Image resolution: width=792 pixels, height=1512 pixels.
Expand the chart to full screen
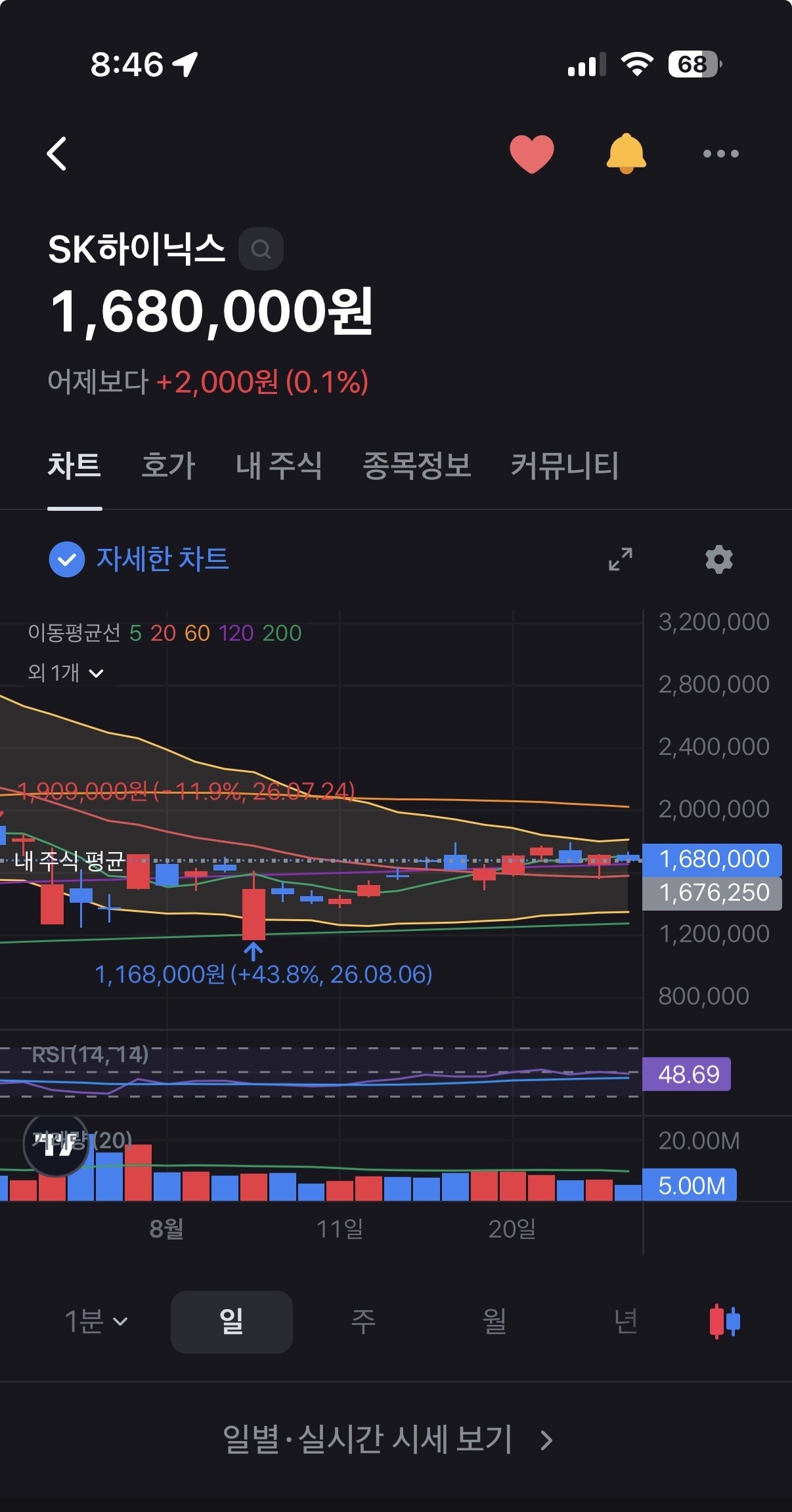point(620,559)
